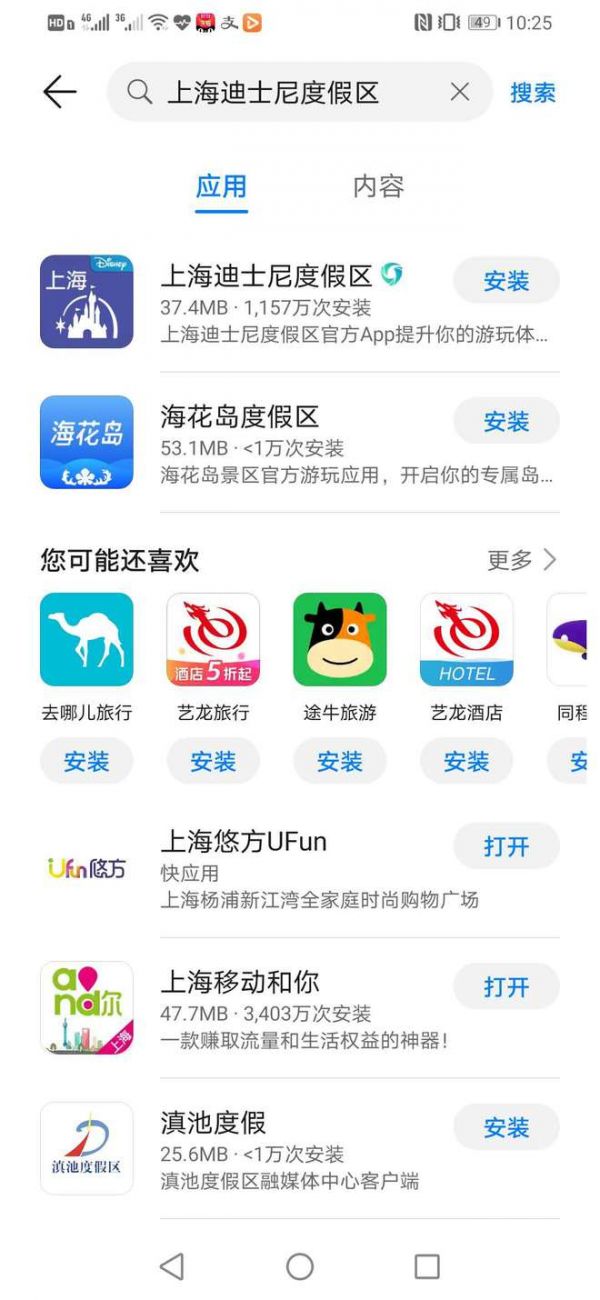Screen dimensions: 600x1300
Task: Go to the system home screen
Action: [x=300, y=1266]
